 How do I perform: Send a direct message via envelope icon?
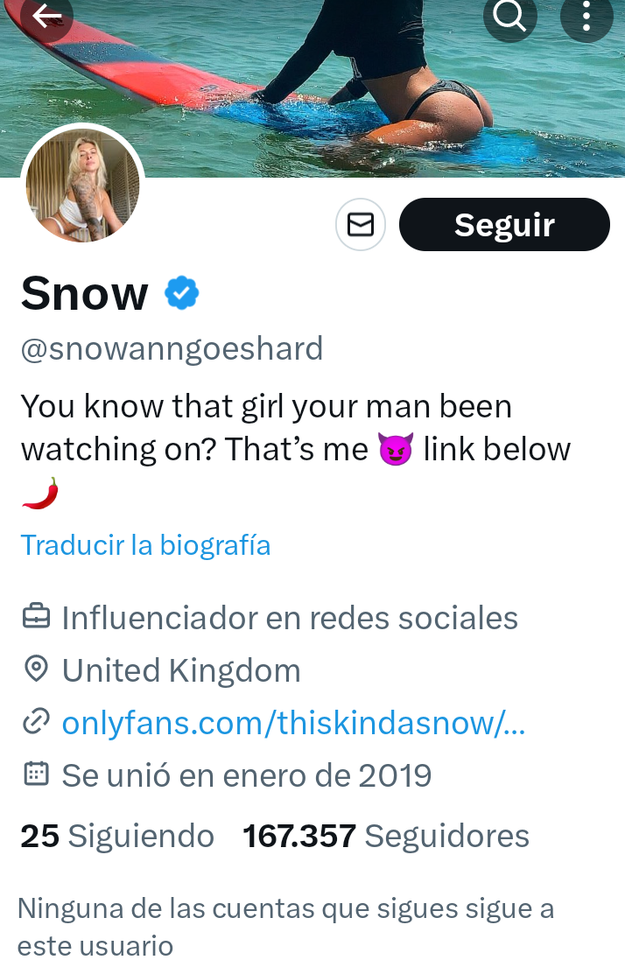click(x=360, y=224)
